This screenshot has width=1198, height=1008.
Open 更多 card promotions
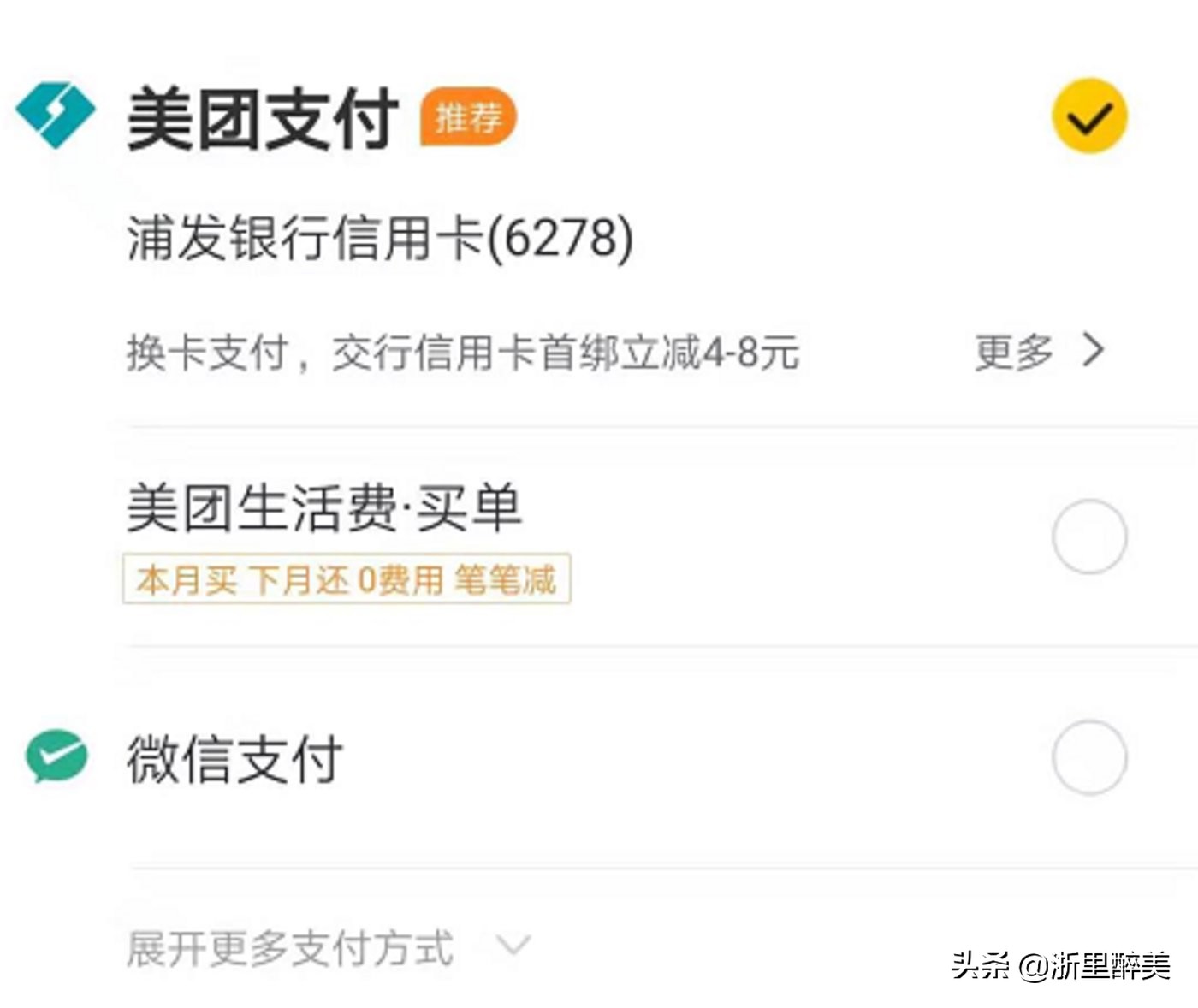pos(1039,351)
